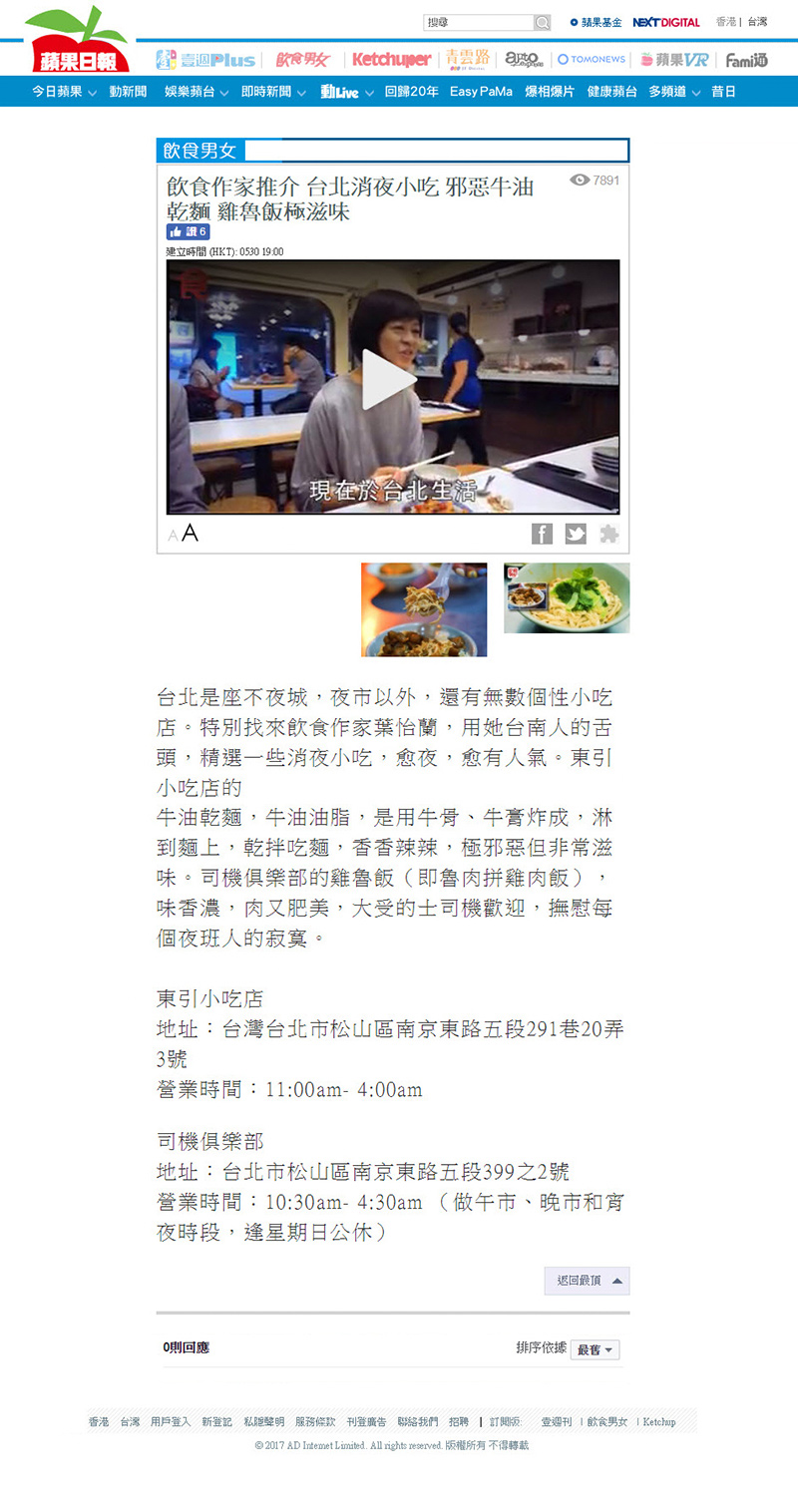Screen dimensions: 798x1512
Task: Change comment sorting with the 最舊 dropdown
Action: [x=596, y=1350]
